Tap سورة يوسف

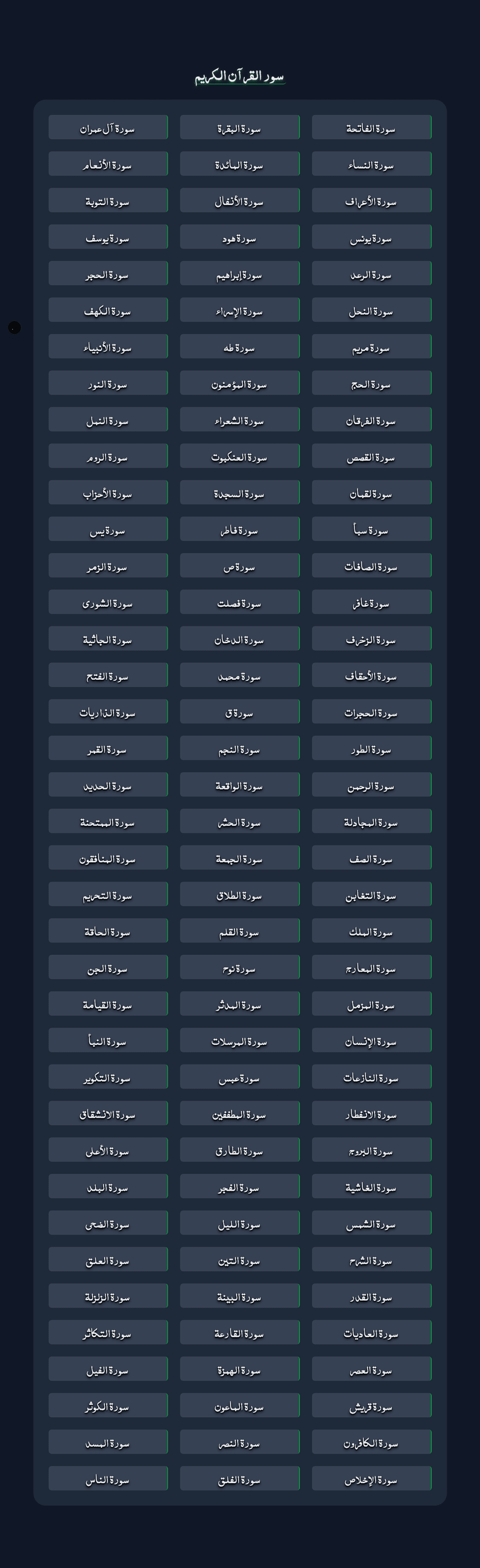[108, 237]
